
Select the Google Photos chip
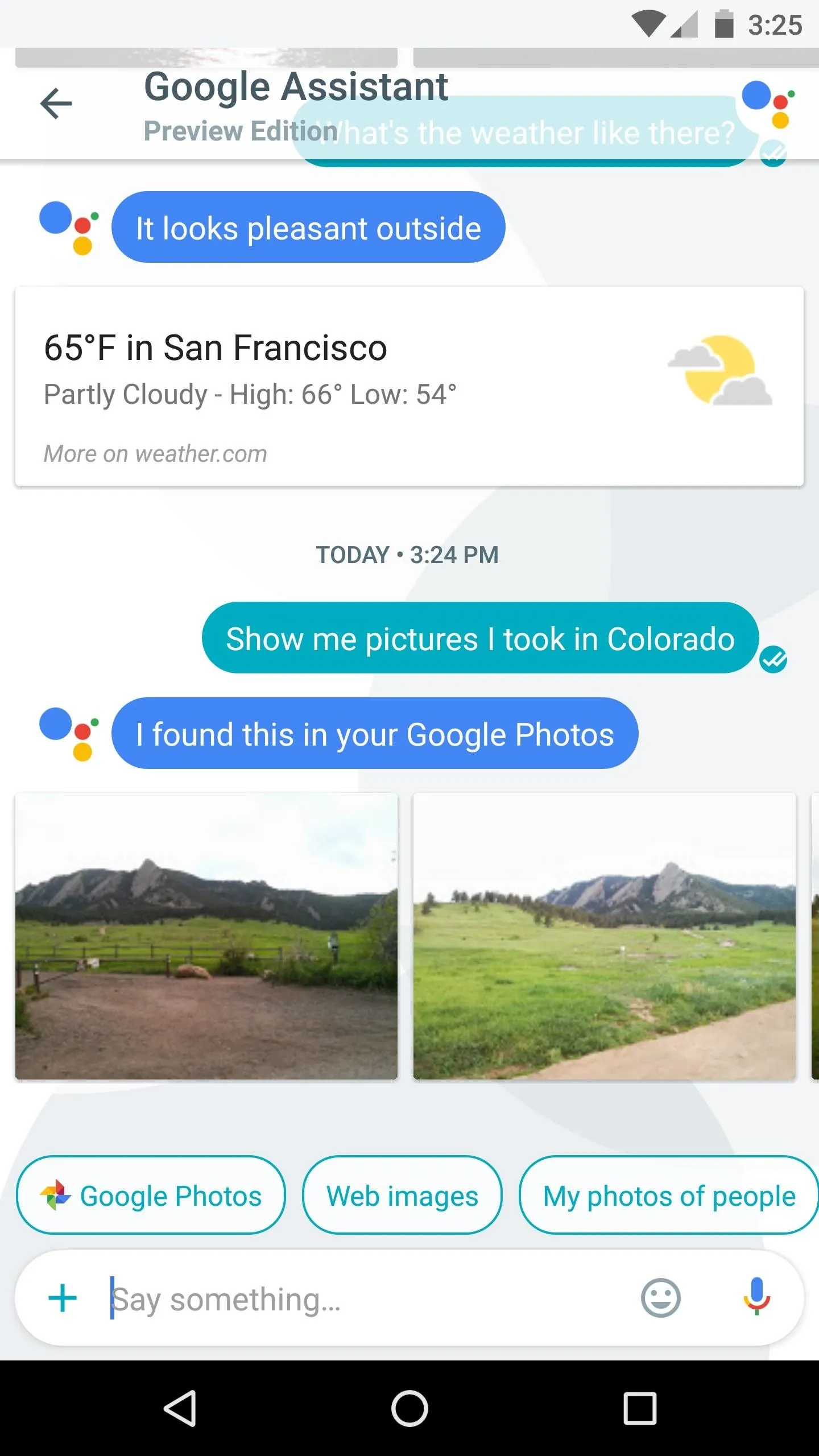pos(151,1196)
